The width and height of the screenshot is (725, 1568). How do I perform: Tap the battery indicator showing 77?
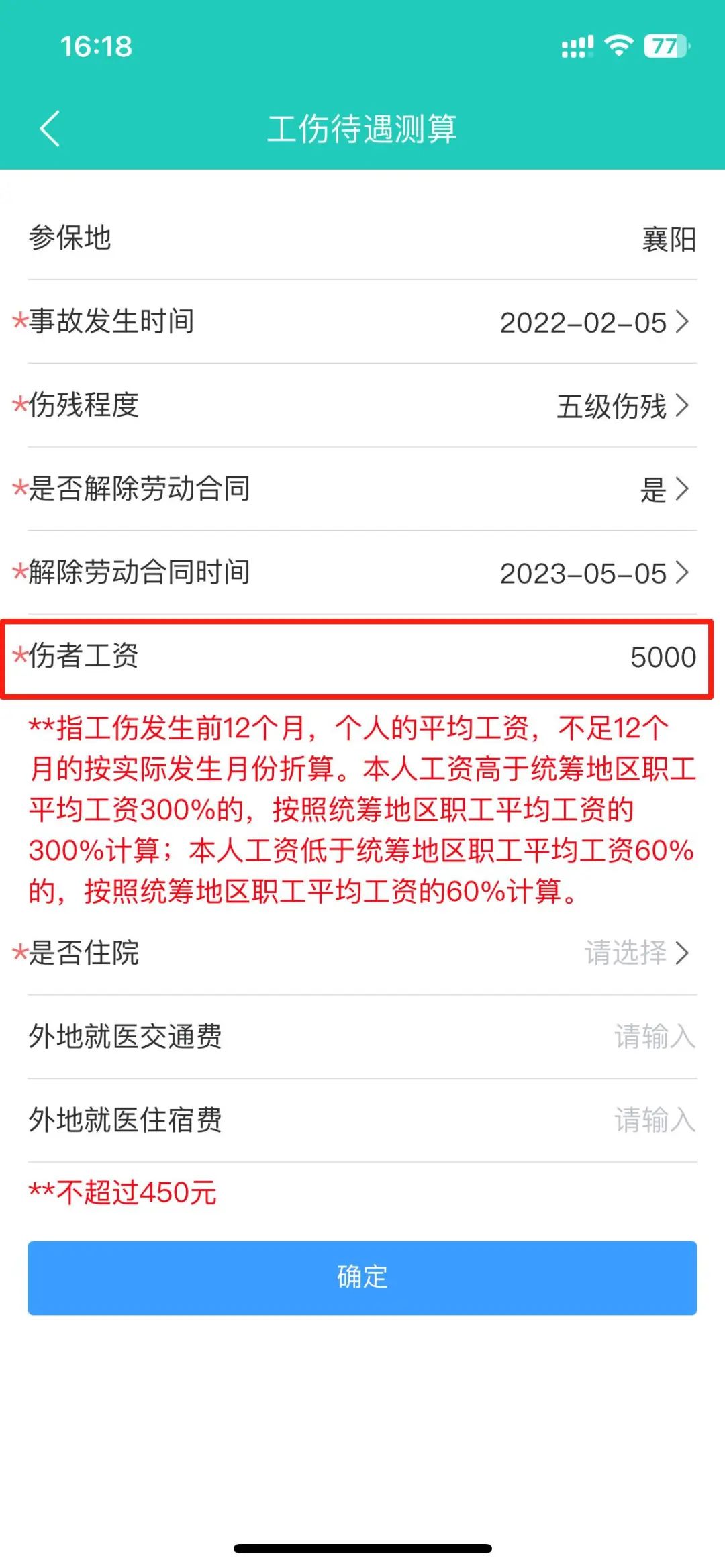point(665,46)
